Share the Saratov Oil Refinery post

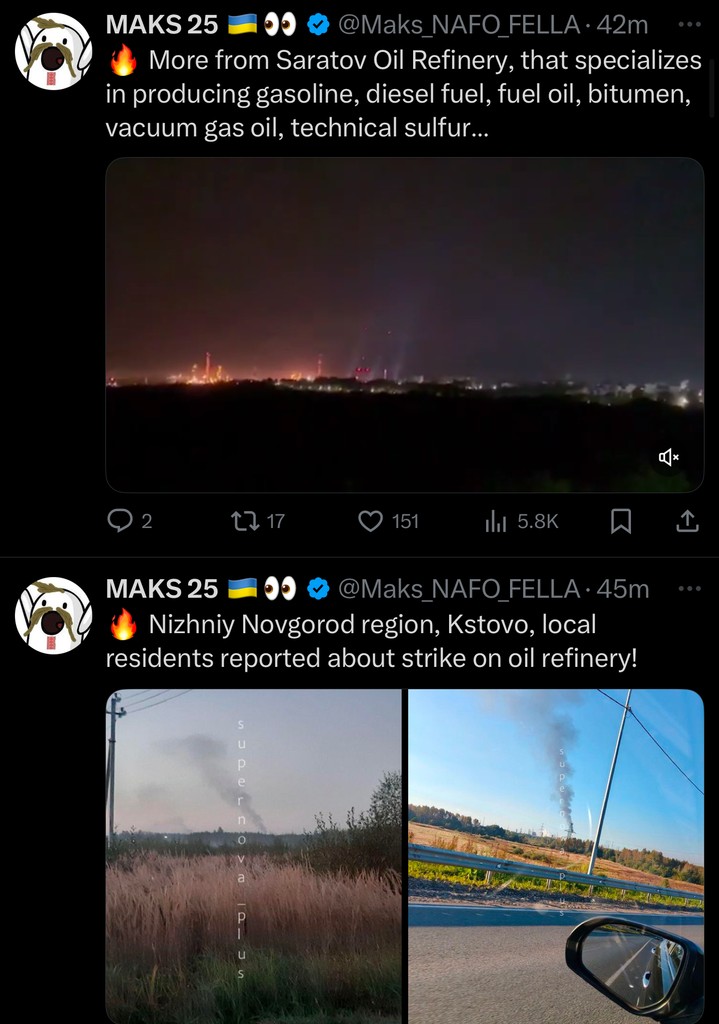click(x=688, y=521)
